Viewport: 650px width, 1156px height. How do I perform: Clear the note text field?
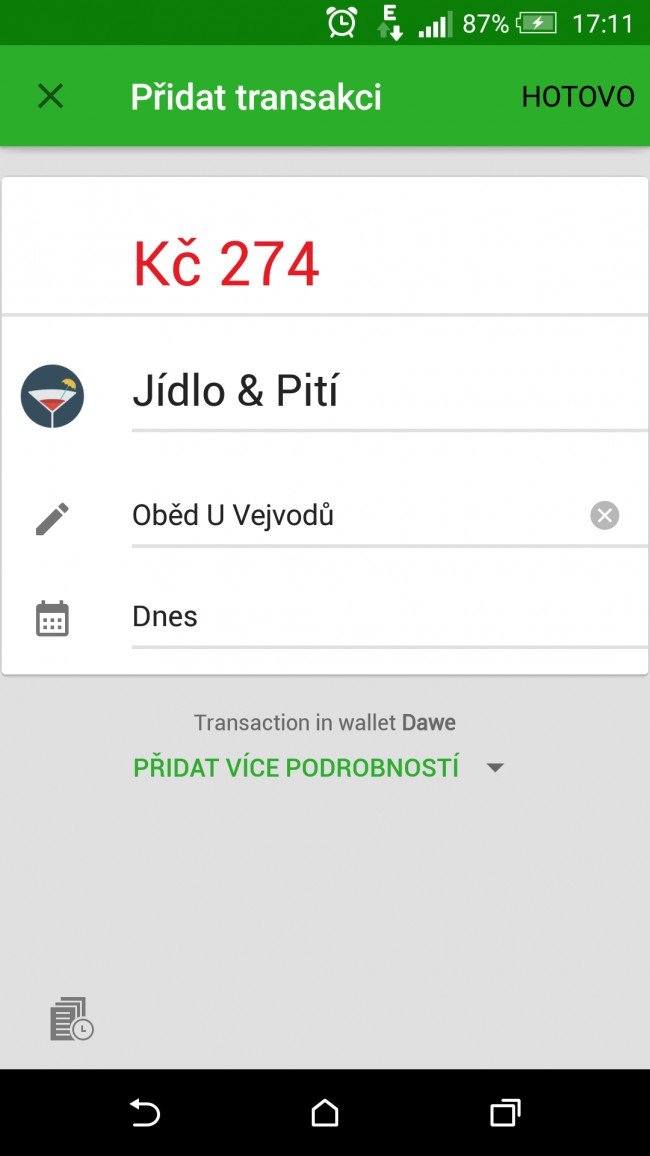tap(604, 516)
